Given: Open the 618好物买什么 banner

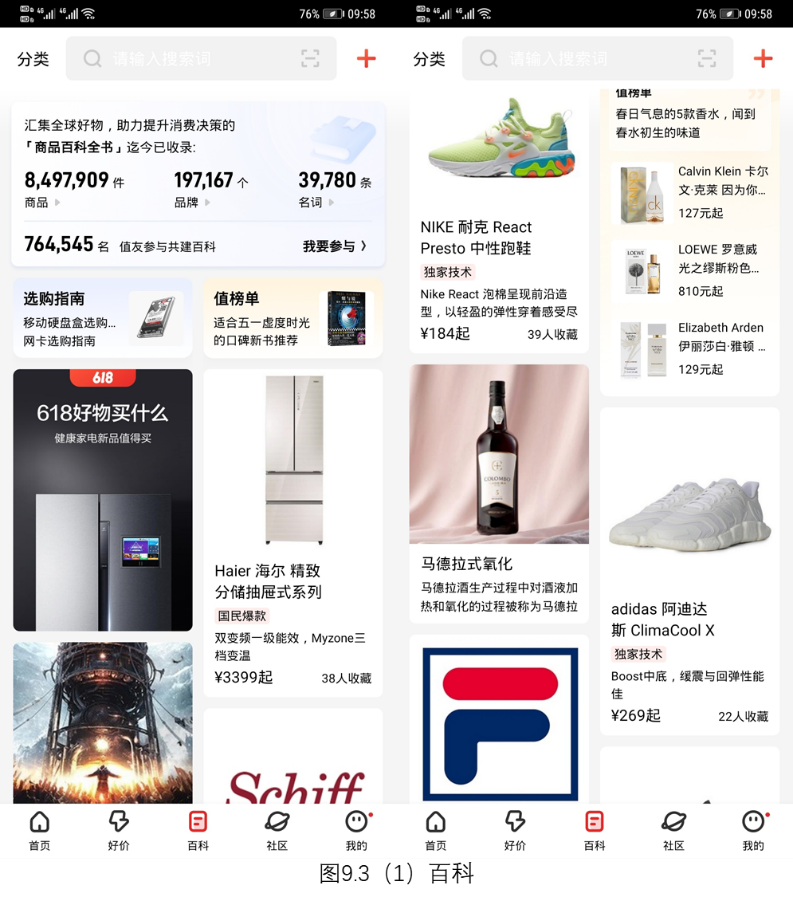Looking at the screenshot, I should pyautogui.click(x=102, y=500).
